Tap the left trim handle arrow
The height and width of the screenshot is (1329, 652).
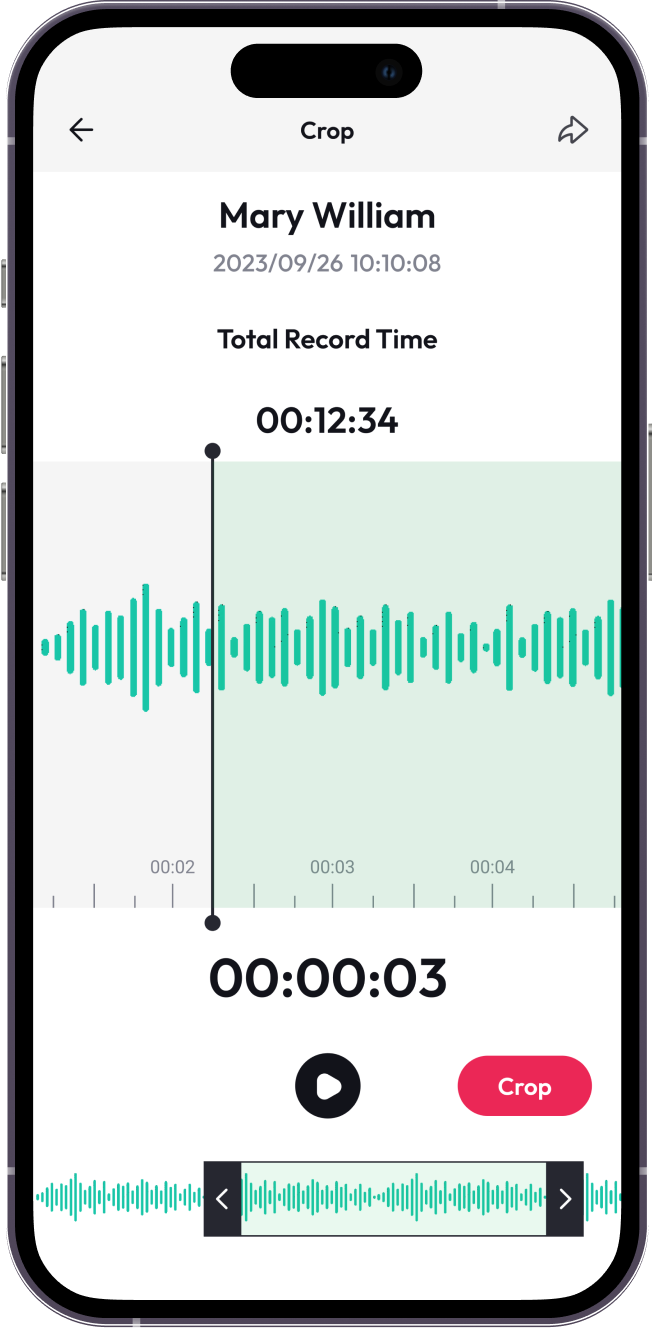pyautogui.click(x=222, y=1199)
